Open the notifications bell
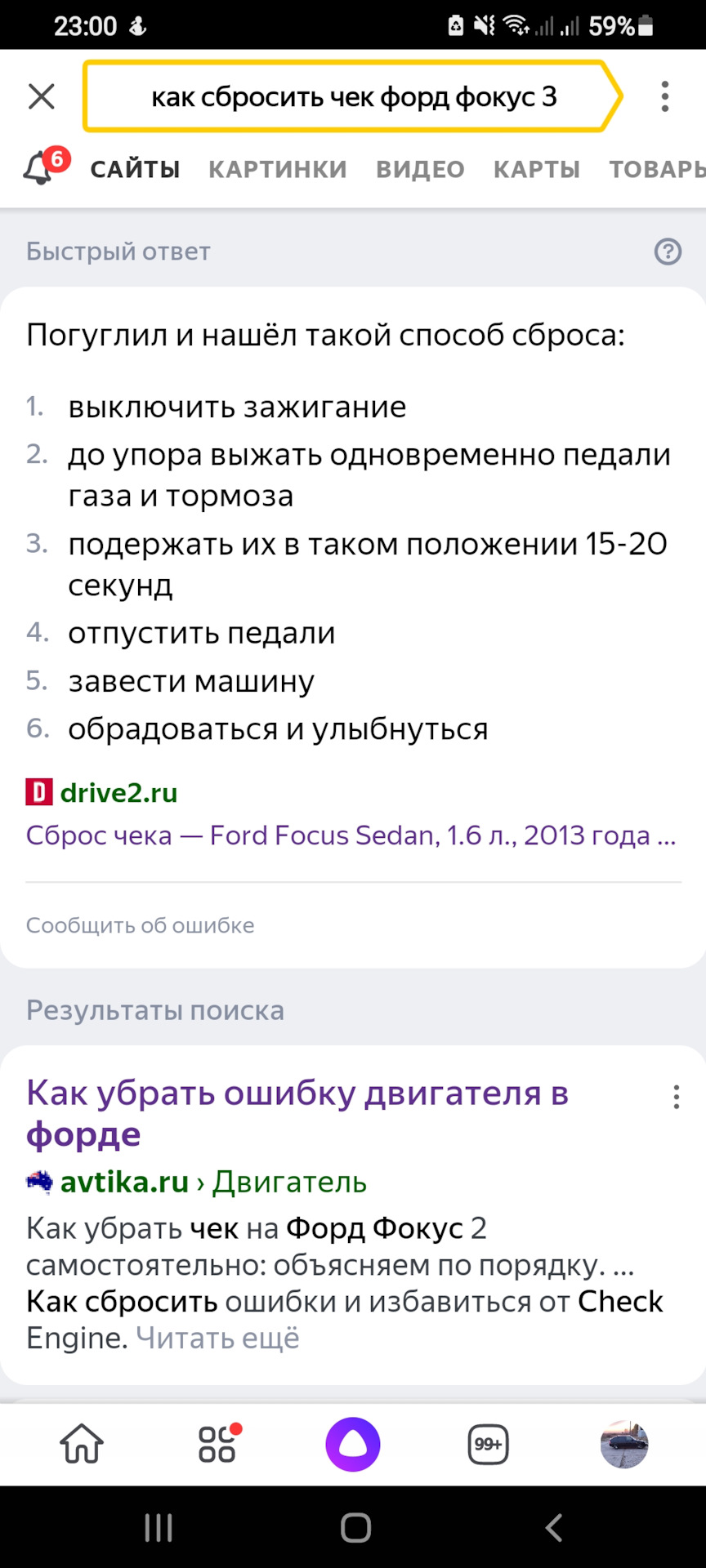The height and width of the screenshot is (1568, 706). 41,167
